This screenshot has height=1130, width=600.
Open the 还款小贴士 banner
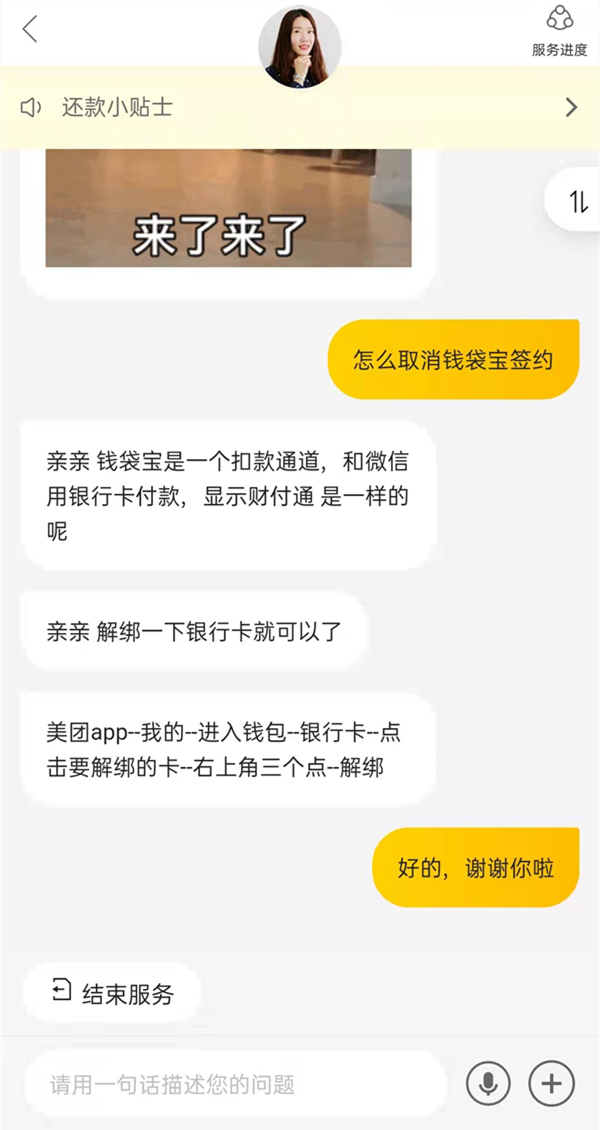(300, 107)
